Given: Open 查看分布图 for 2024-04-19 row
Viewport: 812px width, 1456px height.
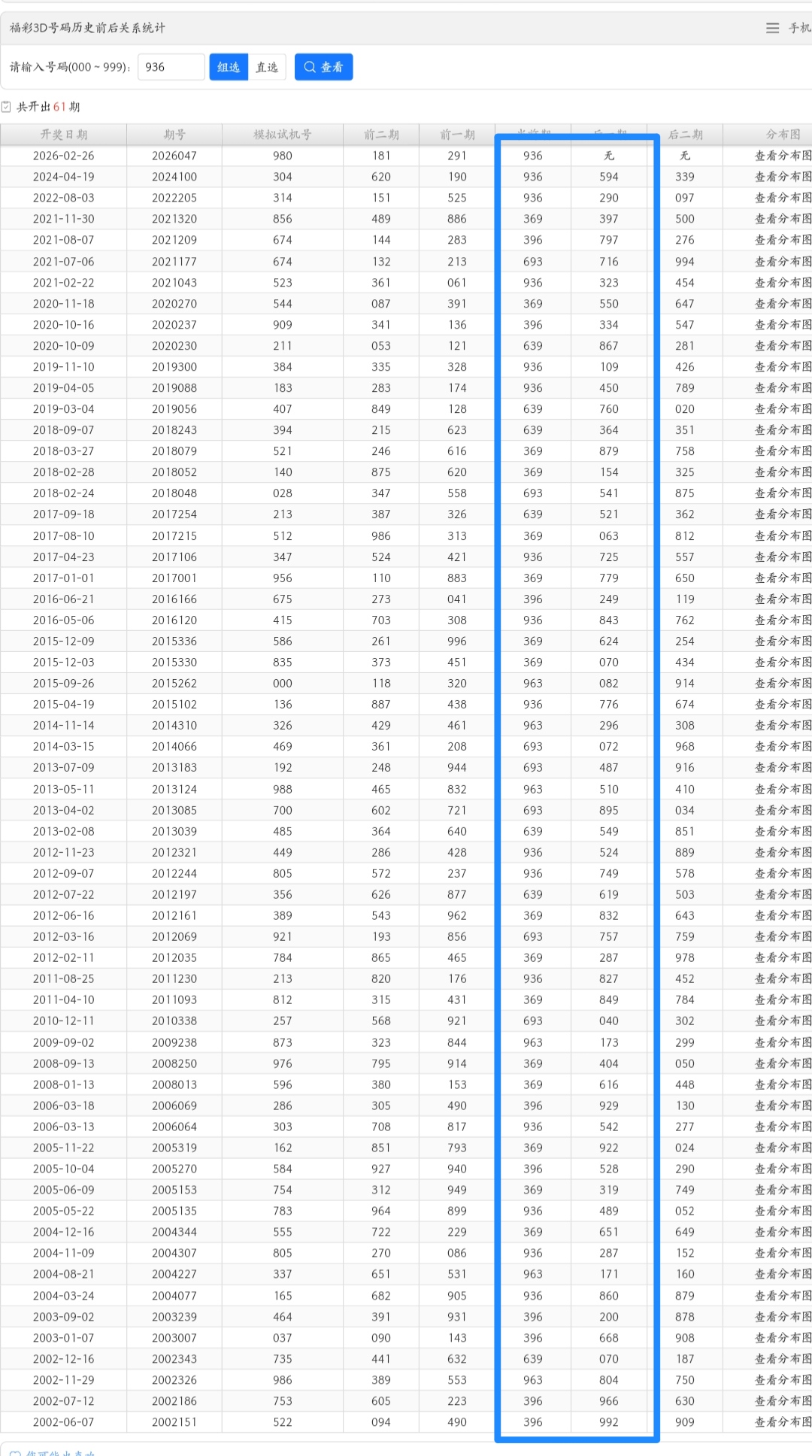Looking at the screenshot, I should tap(782, 177).
